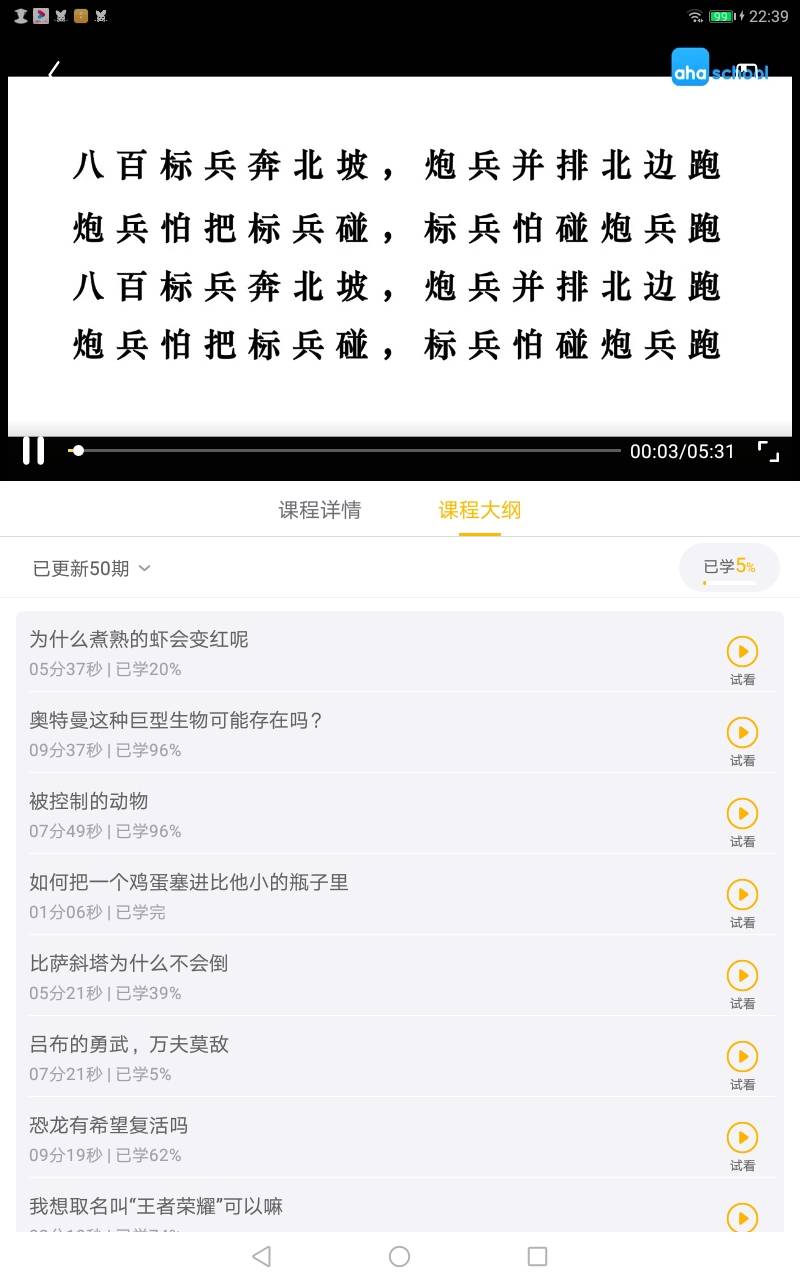Enter fullscreen video mode
The width and height of the screenshot is (800, 1280).
(x=768, y=451)
